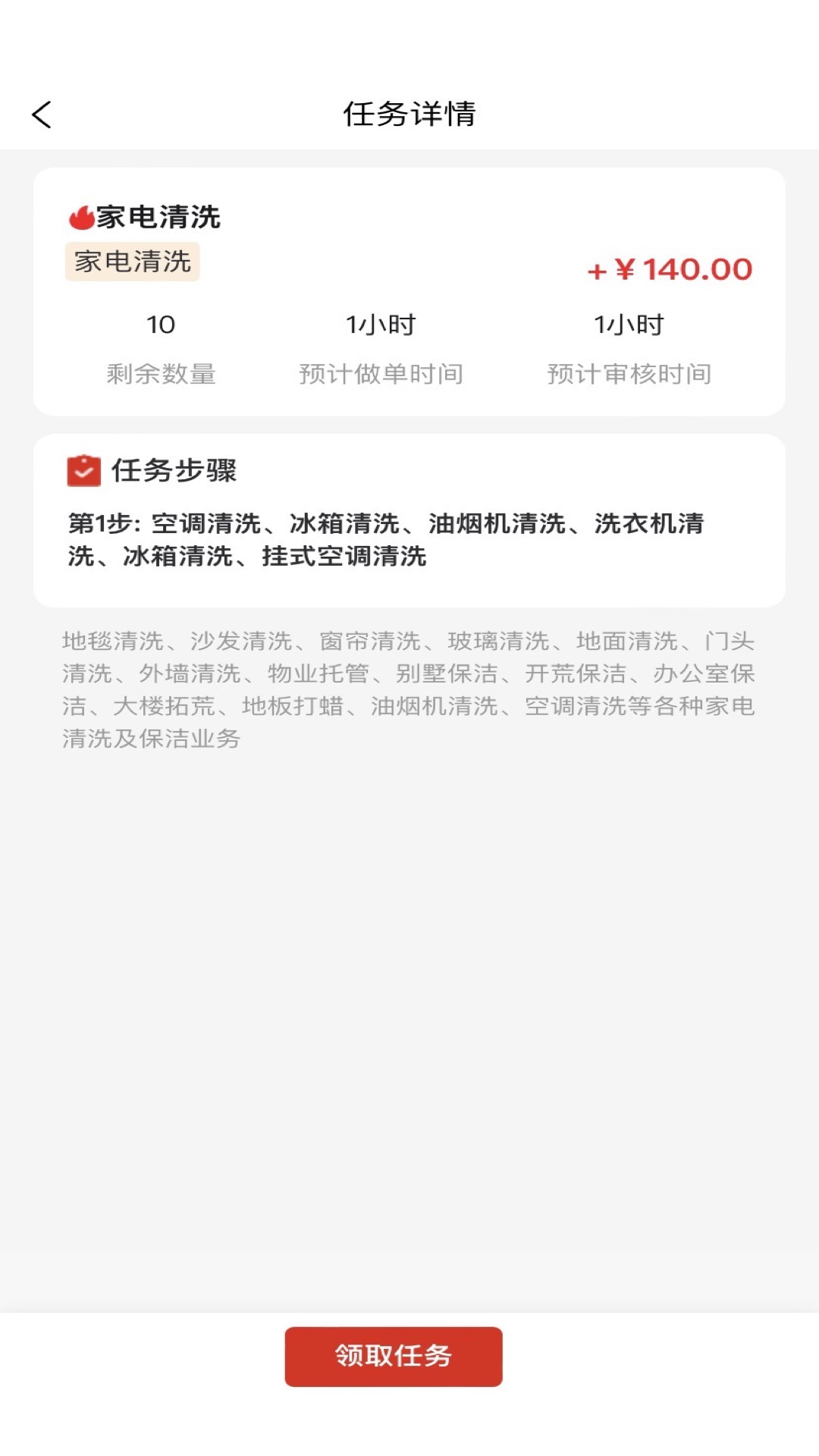Select the 预计做单时间 1小时 value
This screenshot has height=1456, width=819.
tap(381, 325)
